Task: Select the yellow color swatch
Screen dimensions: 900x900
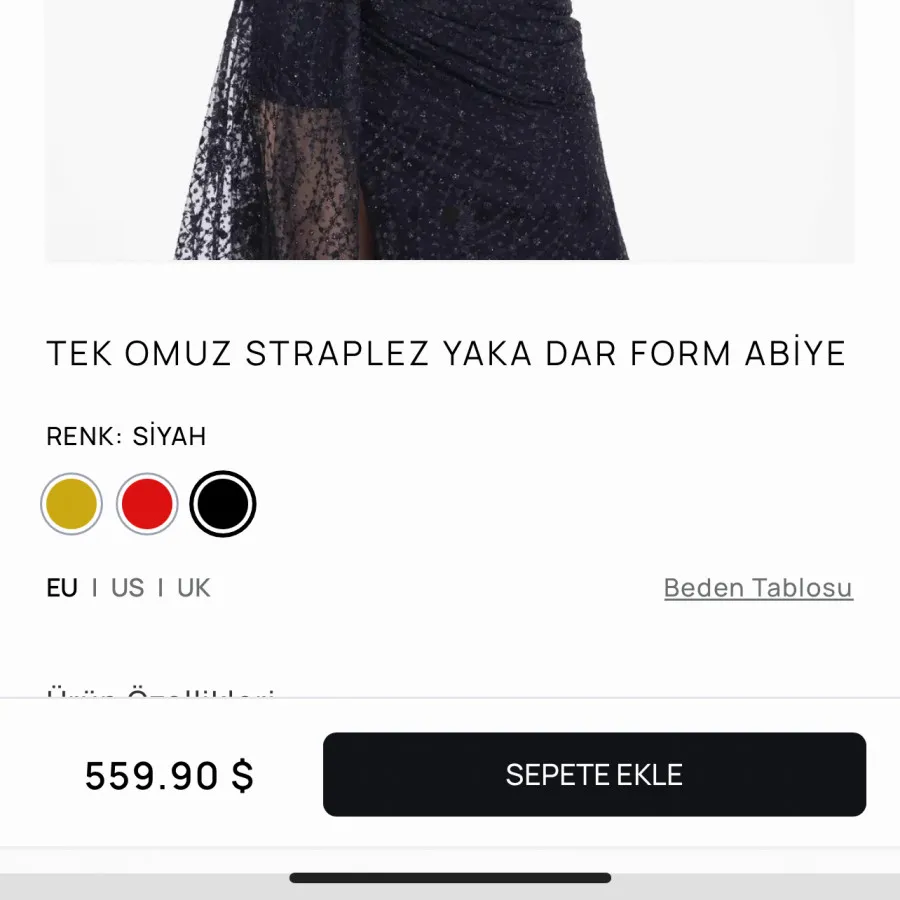Action: (x=71, y=504)
